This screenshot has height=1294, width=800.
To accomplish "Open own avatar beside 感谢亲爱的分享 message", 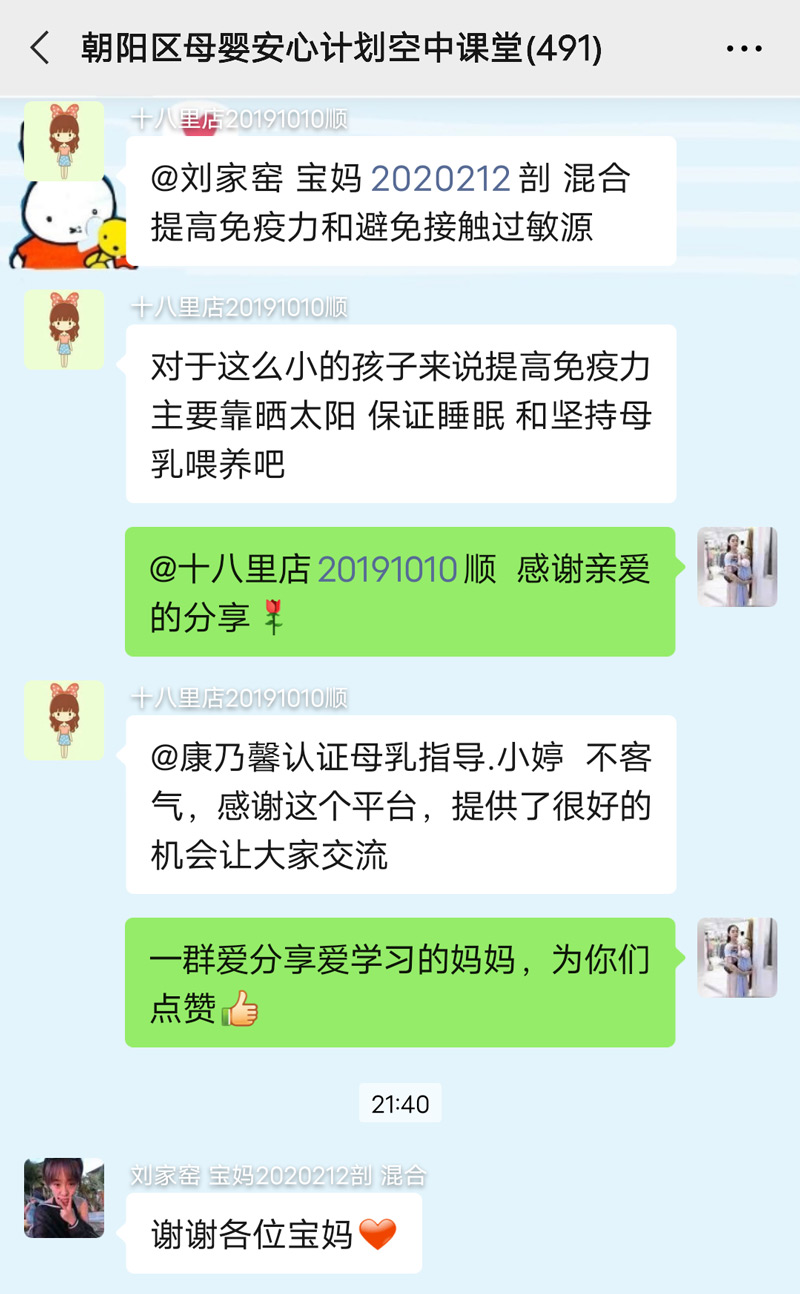I will 737,567.
